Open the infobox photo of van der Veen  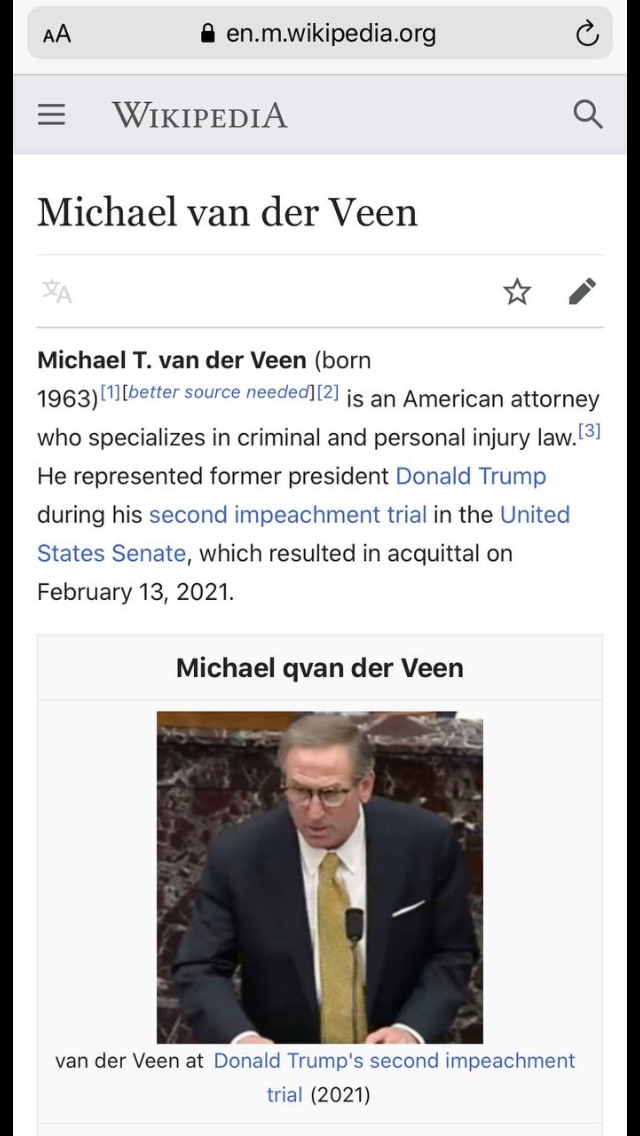[x=320, y=877]
